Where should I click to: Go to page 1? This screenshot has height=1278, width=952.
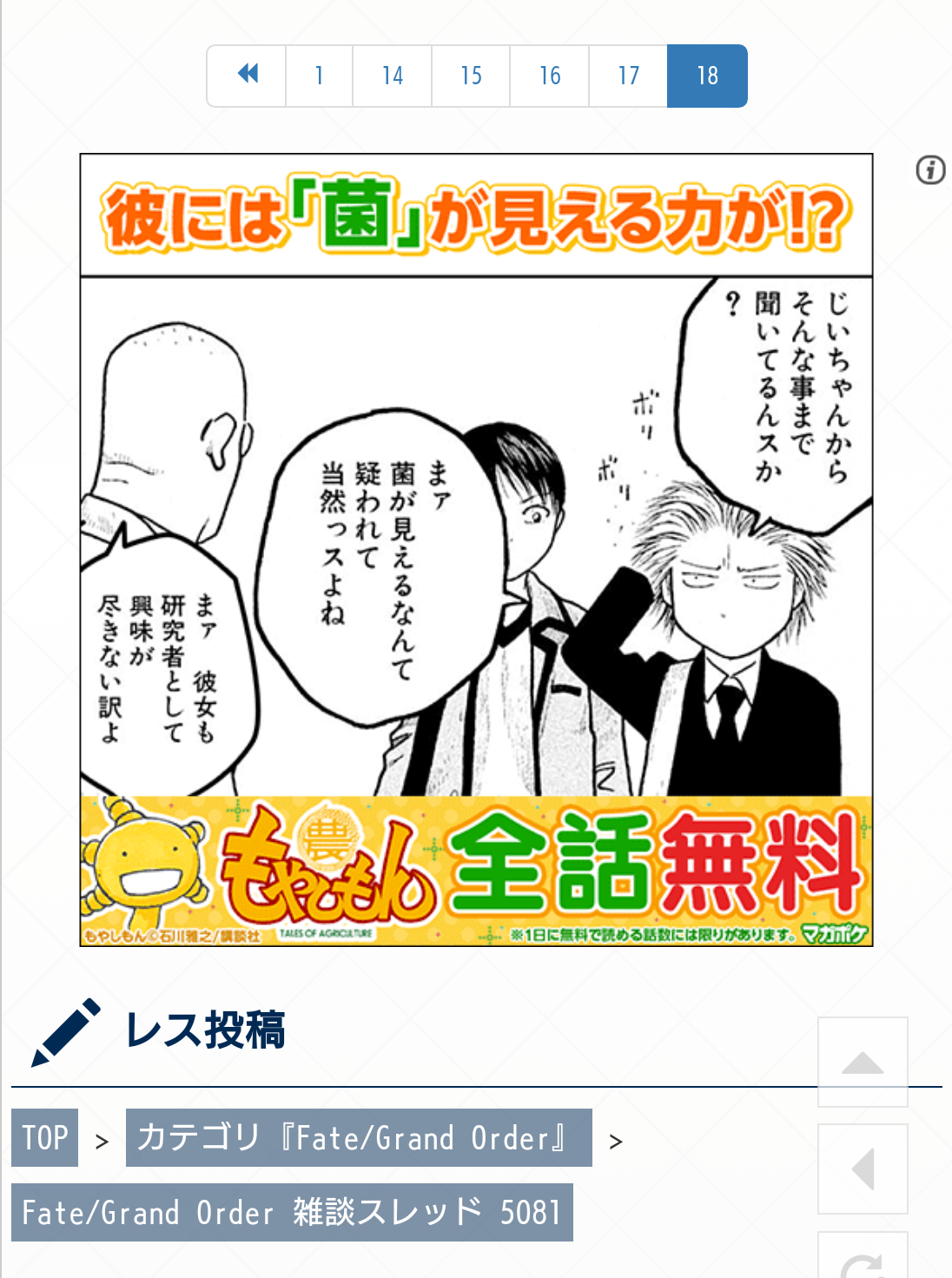pos(319,76)
